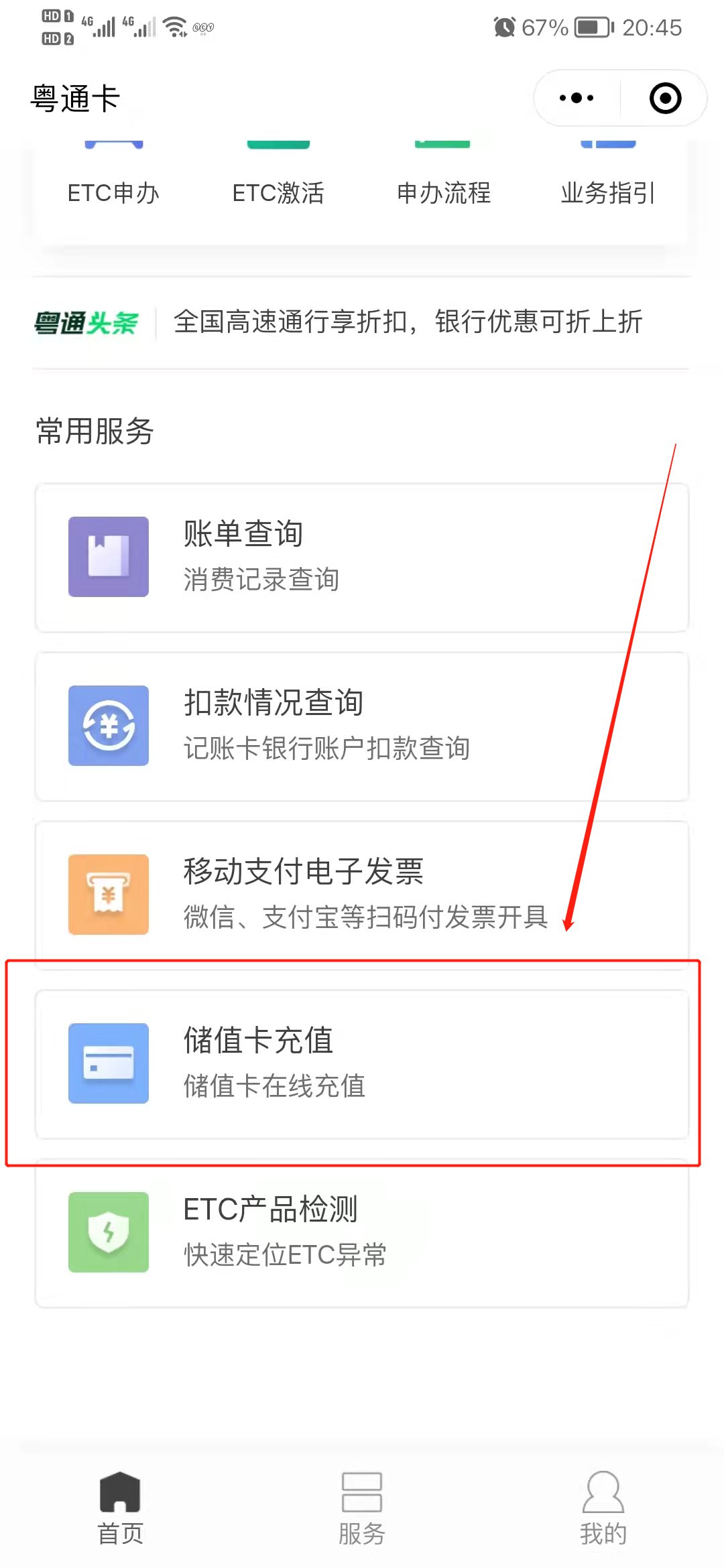Viewport: 724px width, 1568px height.
Task: Switch to the 服务 tab
Action: (362, 1508)
